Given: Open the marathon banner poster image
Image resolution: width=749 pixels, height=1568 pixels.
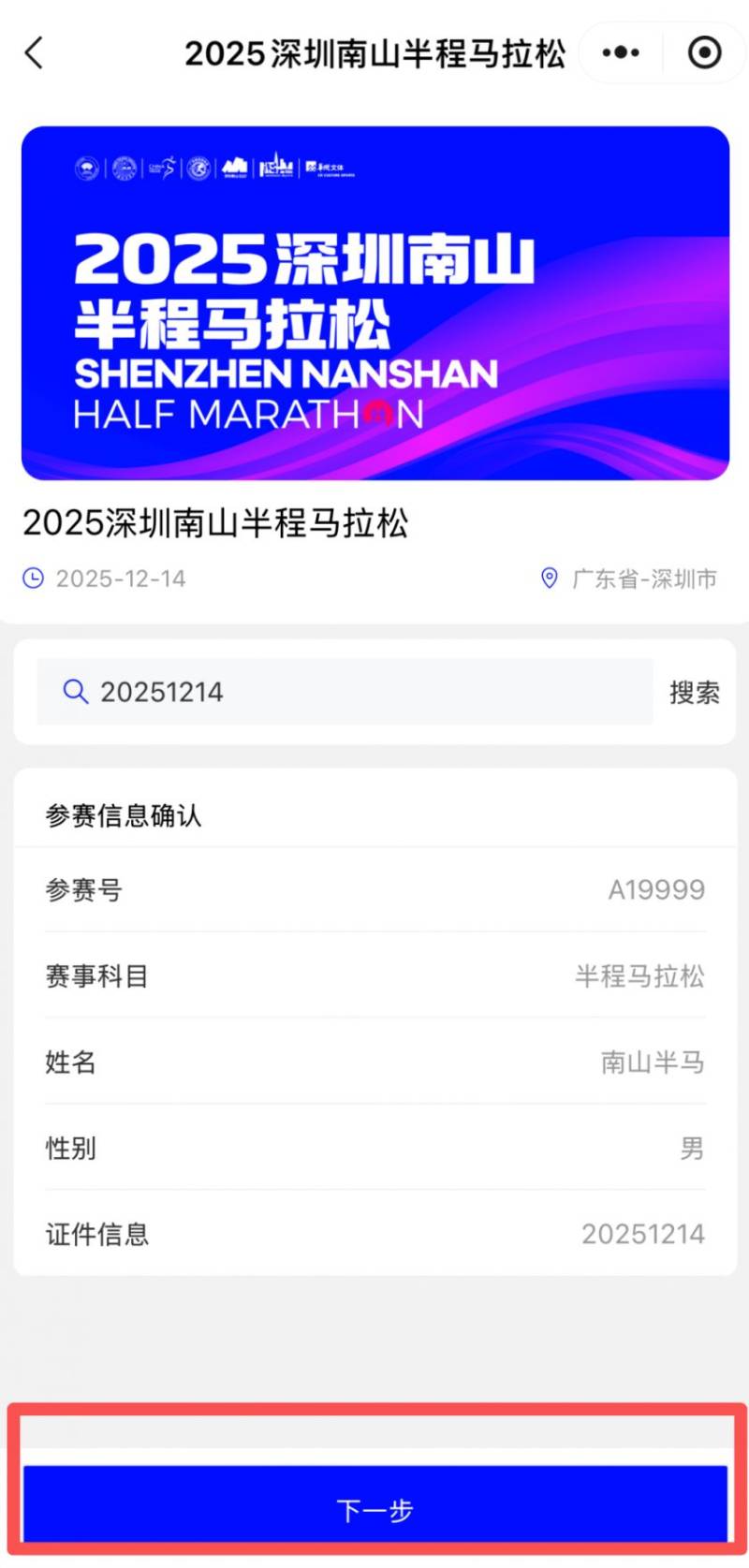Looking at the screenshot, I should click(374, 300).
